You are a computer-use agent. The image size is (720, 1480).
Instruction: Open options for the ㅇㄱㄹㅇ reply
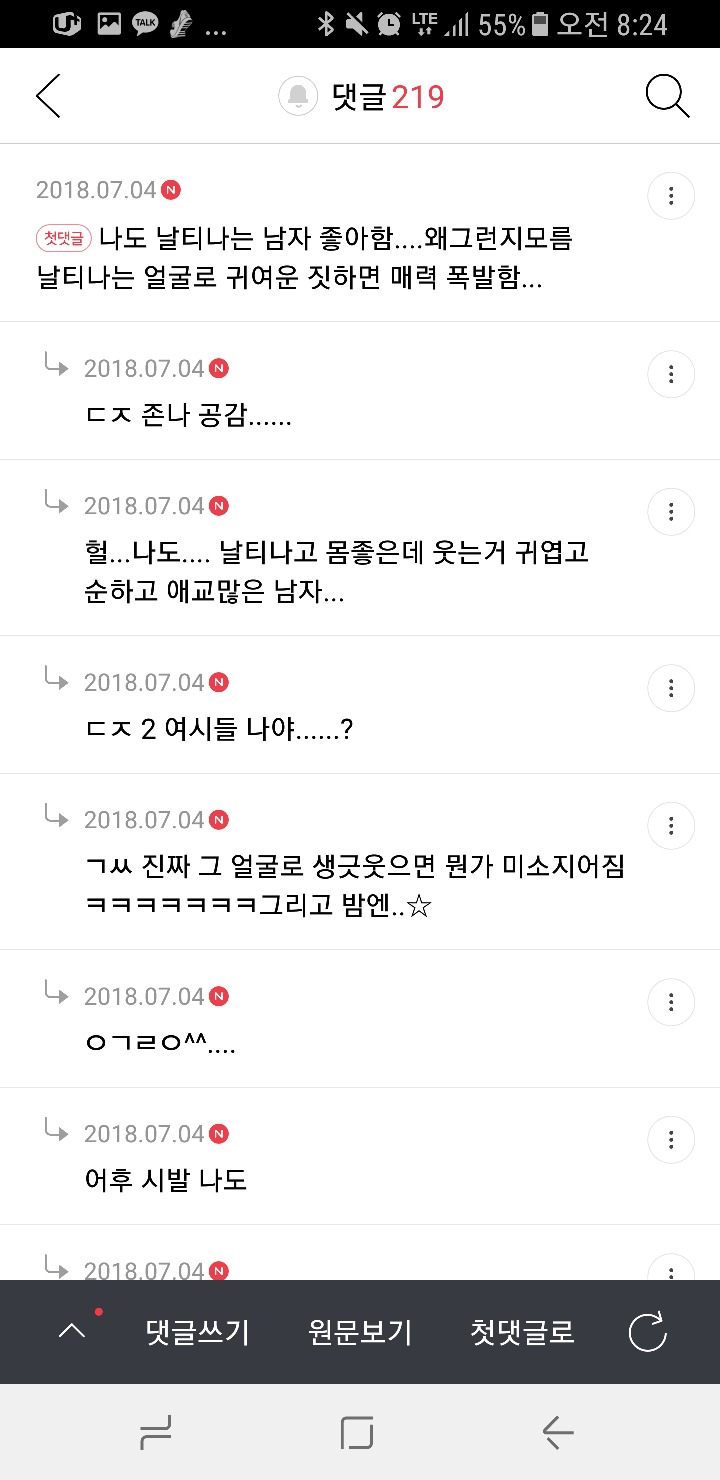[x=671, y=1002]
